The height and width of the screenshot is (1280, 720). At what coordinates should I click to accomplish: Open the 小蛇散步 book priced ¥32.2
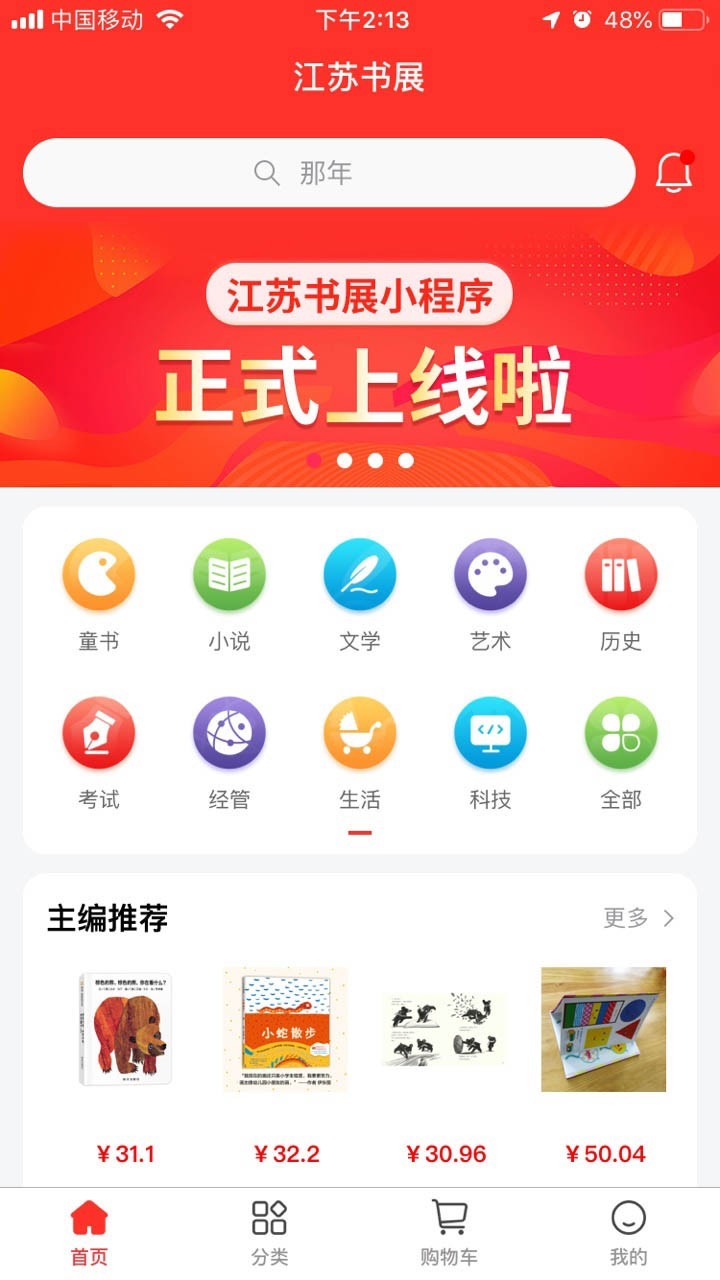point(285,1030)
